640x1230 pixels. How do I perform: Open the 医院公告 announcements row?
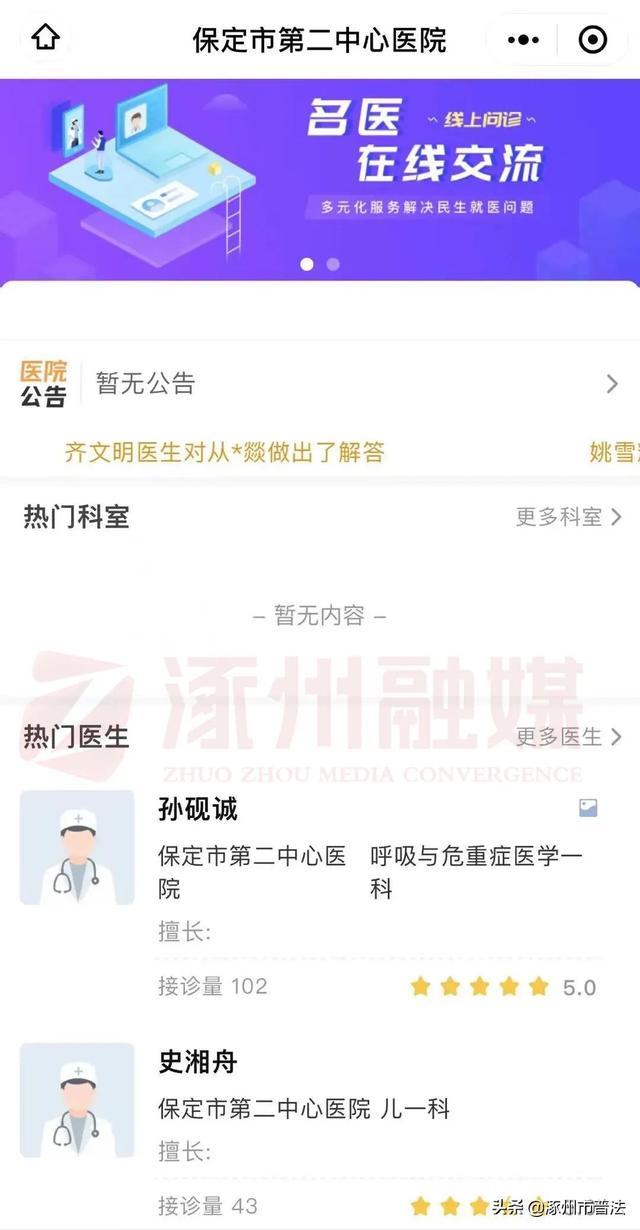point(320,383)
